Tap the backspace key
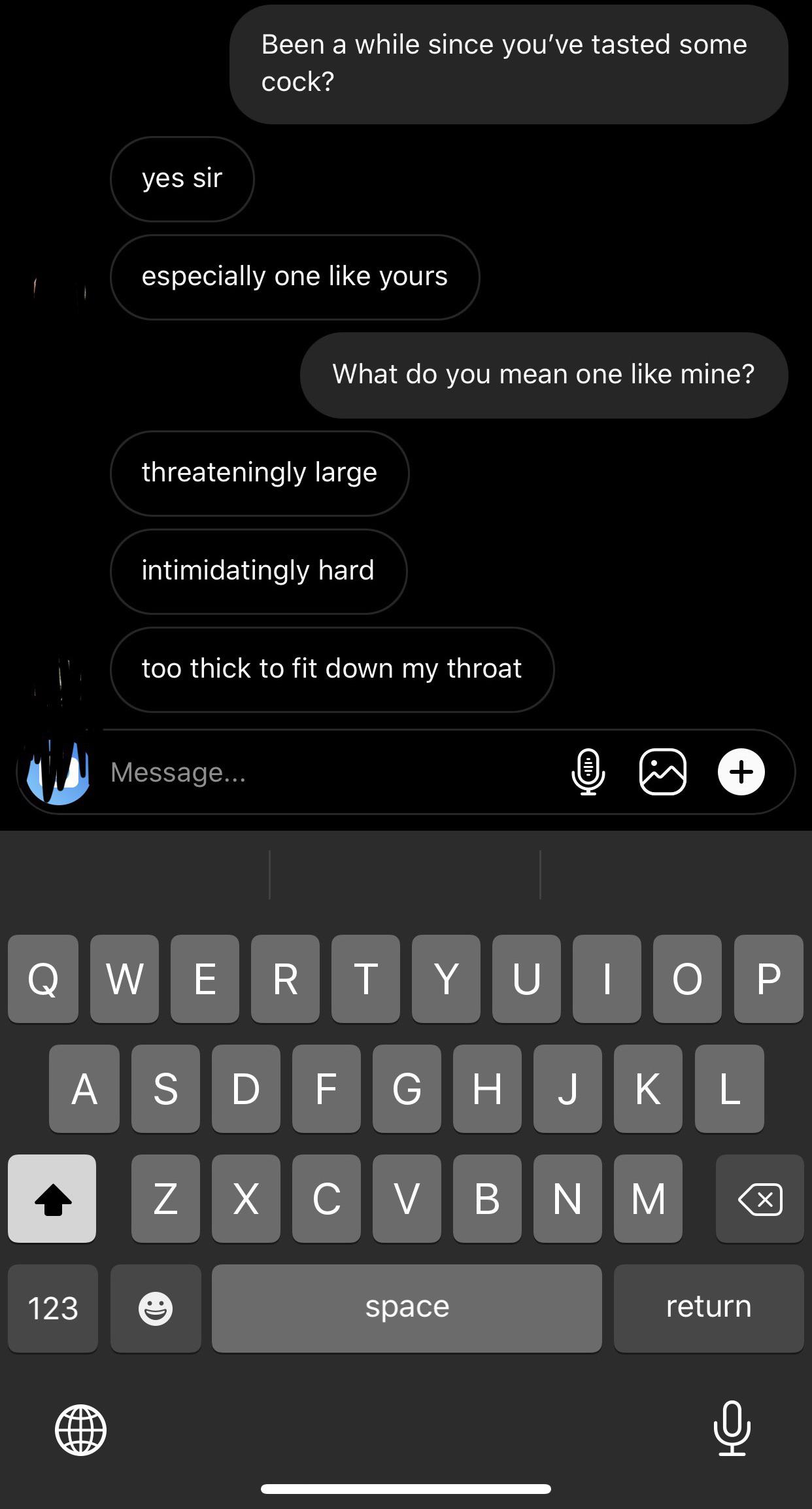The width and height of the screenshot is (812, 1509). [759, 1199]
